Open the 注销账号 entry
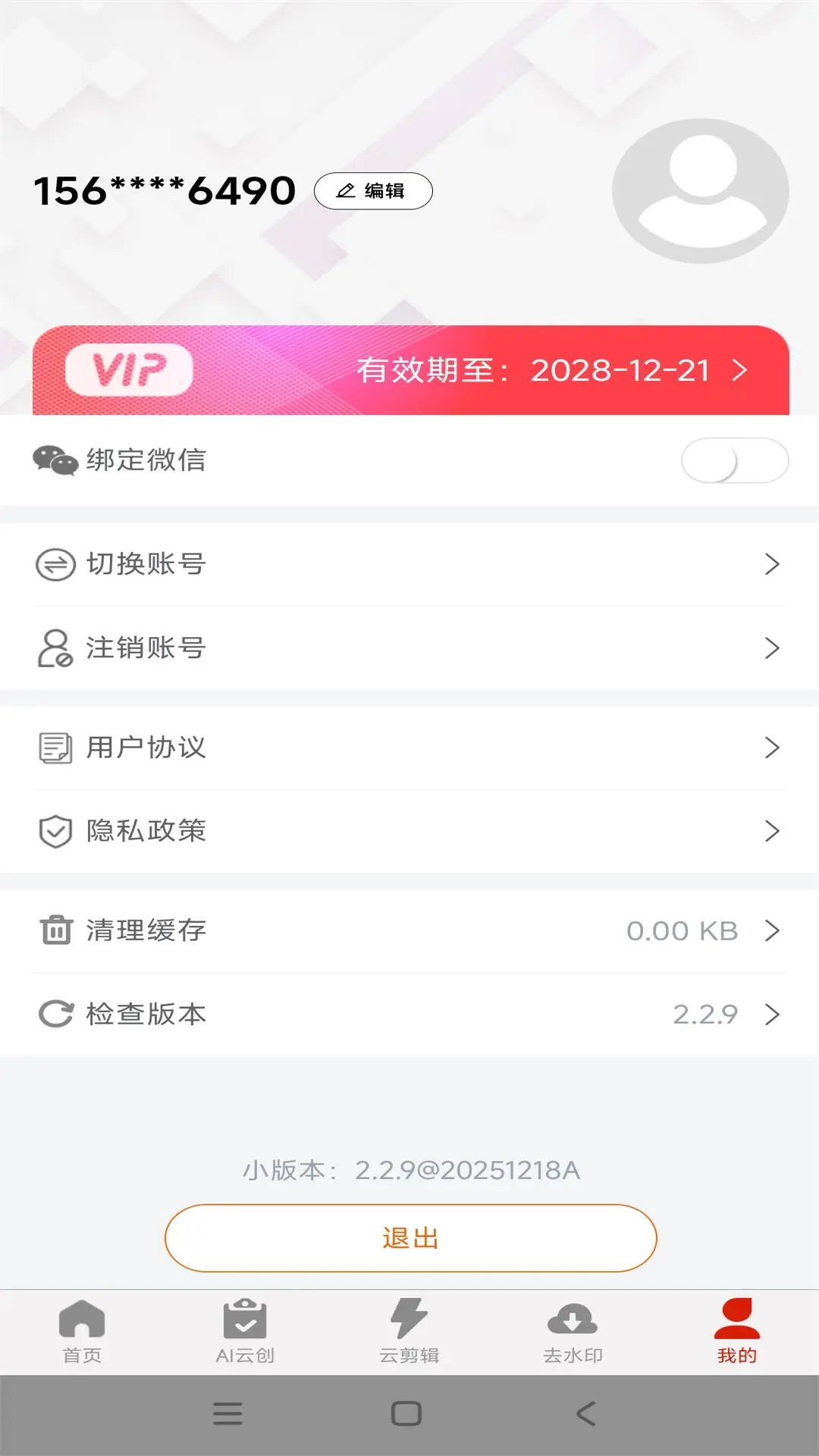Screen dimensions: 819x1456 point(409,647)
